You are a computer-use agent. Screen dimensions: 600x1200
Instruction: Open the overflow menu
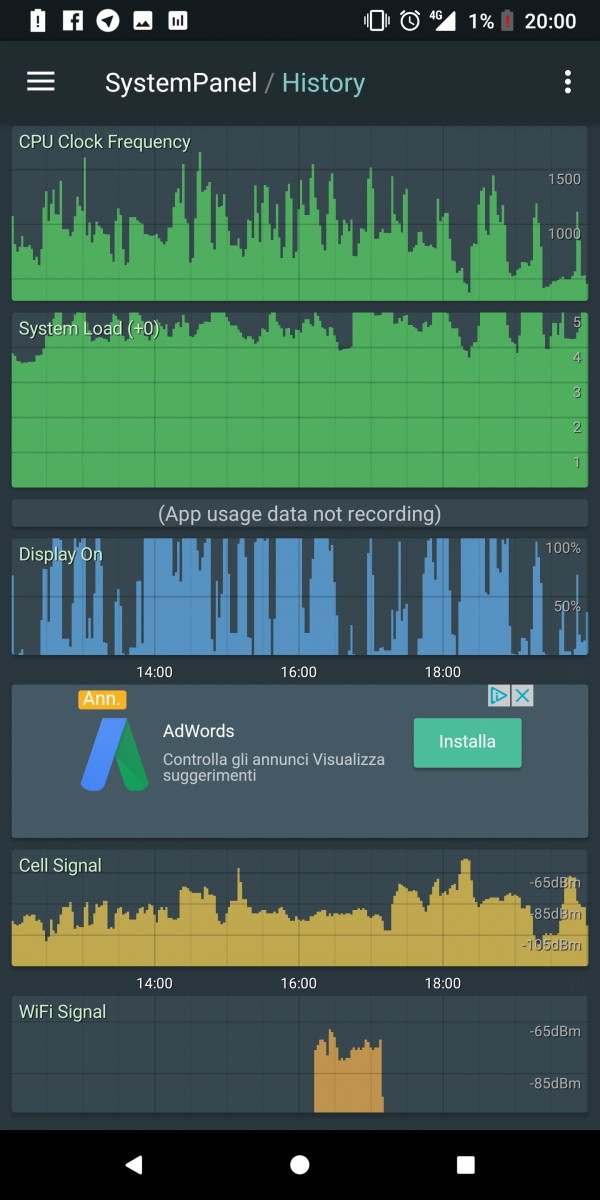(x=567, y=82)
